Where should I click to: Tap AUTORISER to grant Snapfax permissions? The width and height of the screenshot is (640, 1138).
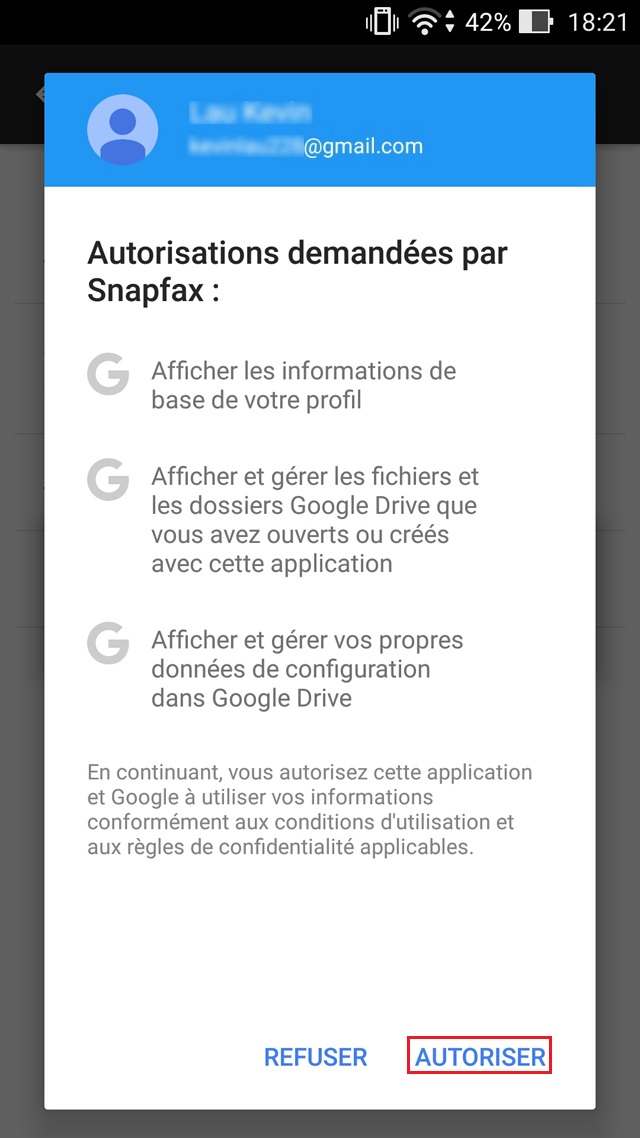pyautogui.click(x=480, y=1057)
